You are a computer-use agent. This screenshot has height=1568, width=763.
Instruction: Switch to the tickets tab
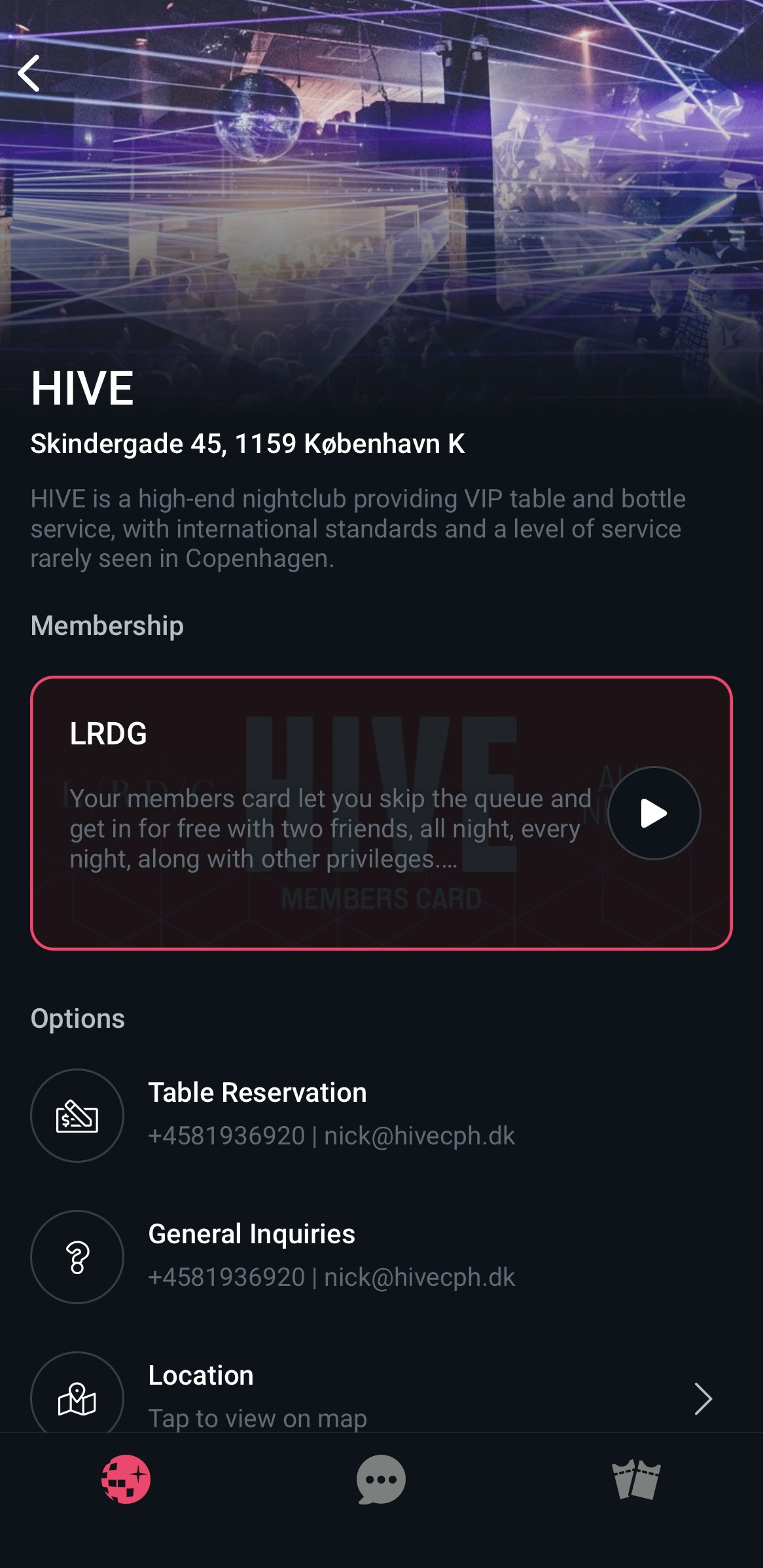[635, 1479]
